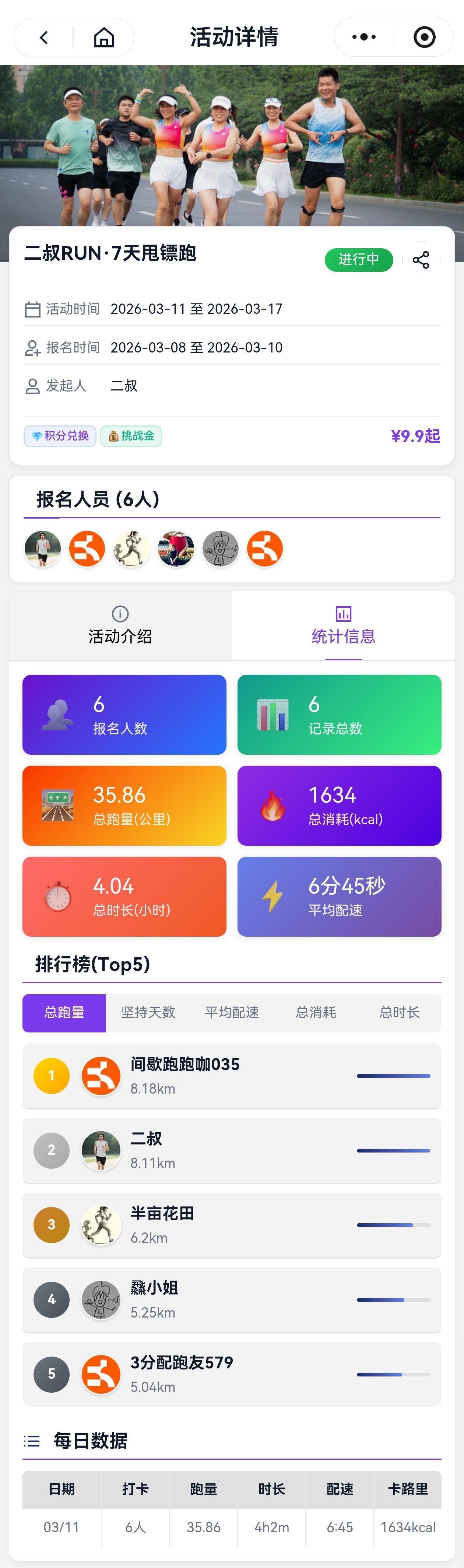Show leaderboard ranked by 总跑量
464x1568 pixels.
pyautogui.click(x=64, y=1013)
